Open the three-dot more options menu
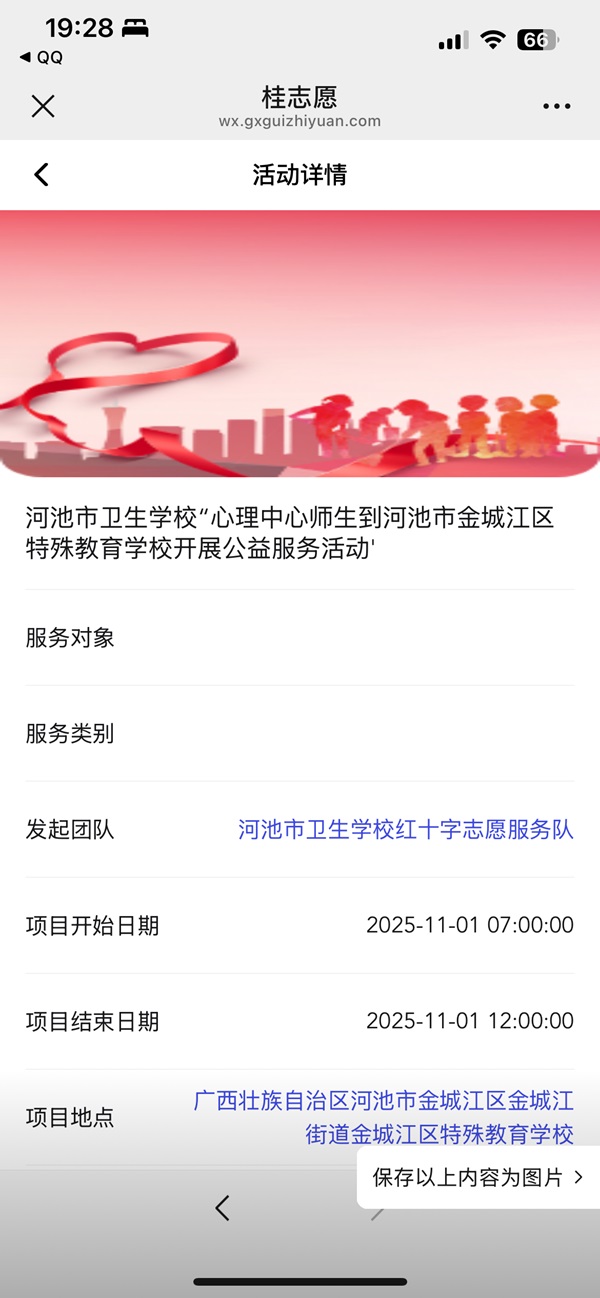 (556, 106)
